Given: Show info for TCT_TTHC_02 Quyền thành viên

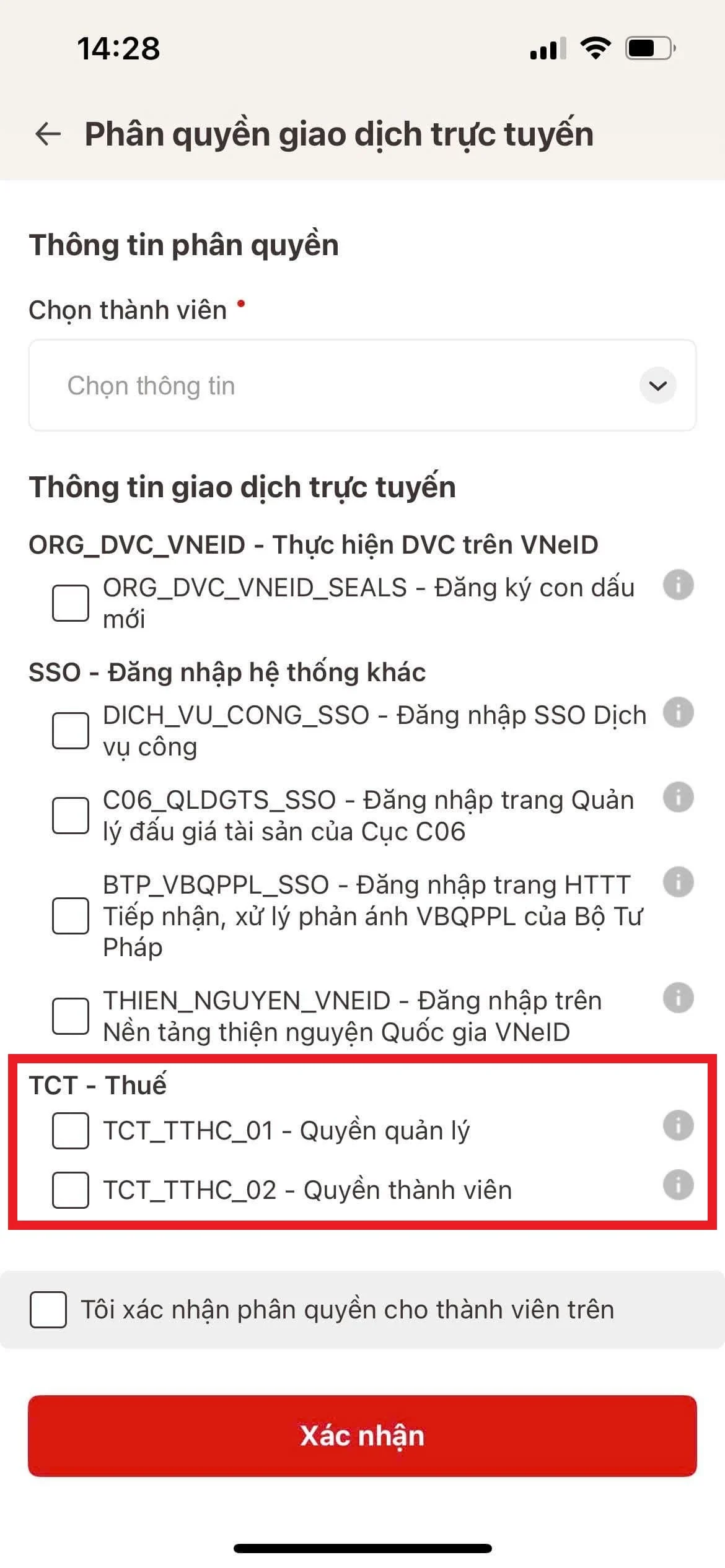Looking at the screenshot, I should 678,1185.
